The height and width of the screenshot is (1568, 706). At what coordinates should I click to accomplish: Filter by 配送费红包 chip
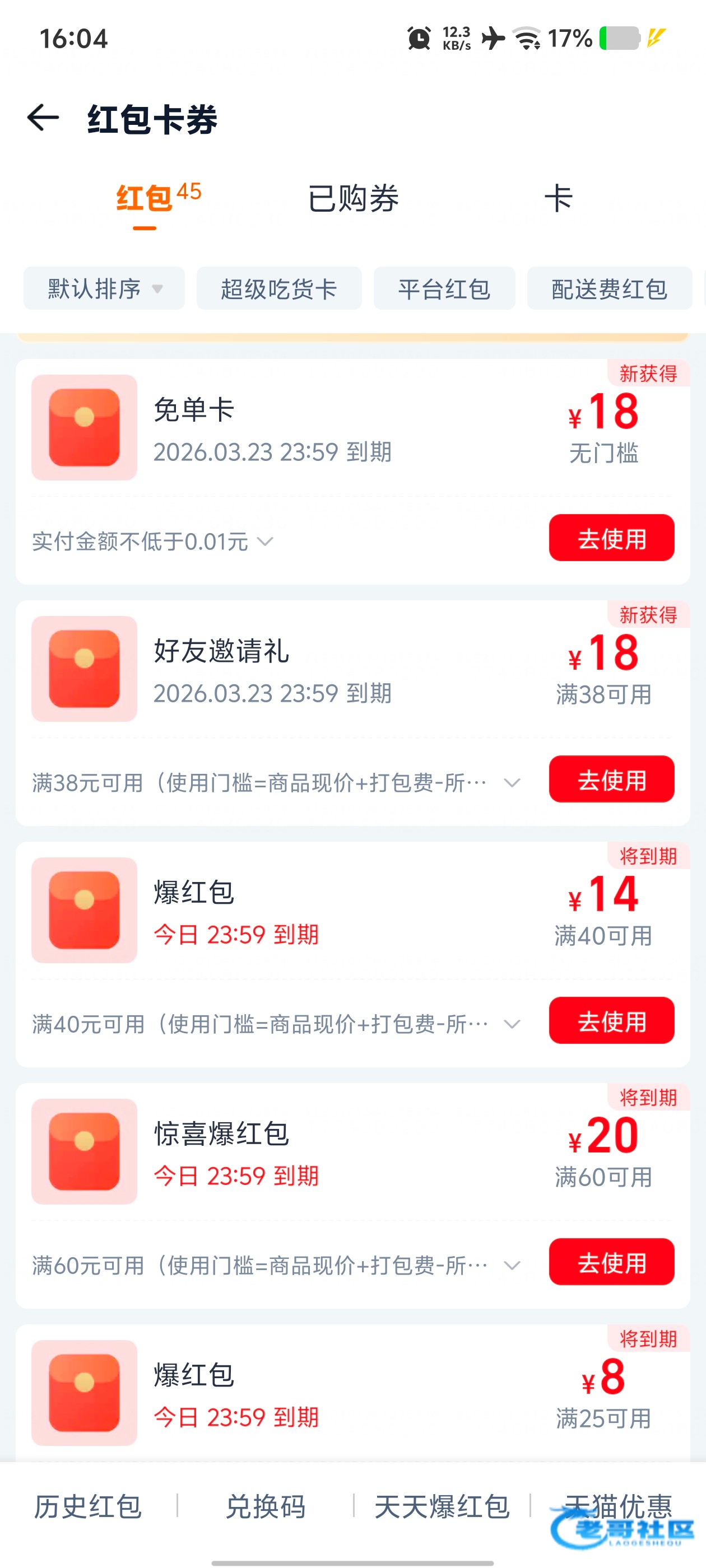click(x=609, y=288)
